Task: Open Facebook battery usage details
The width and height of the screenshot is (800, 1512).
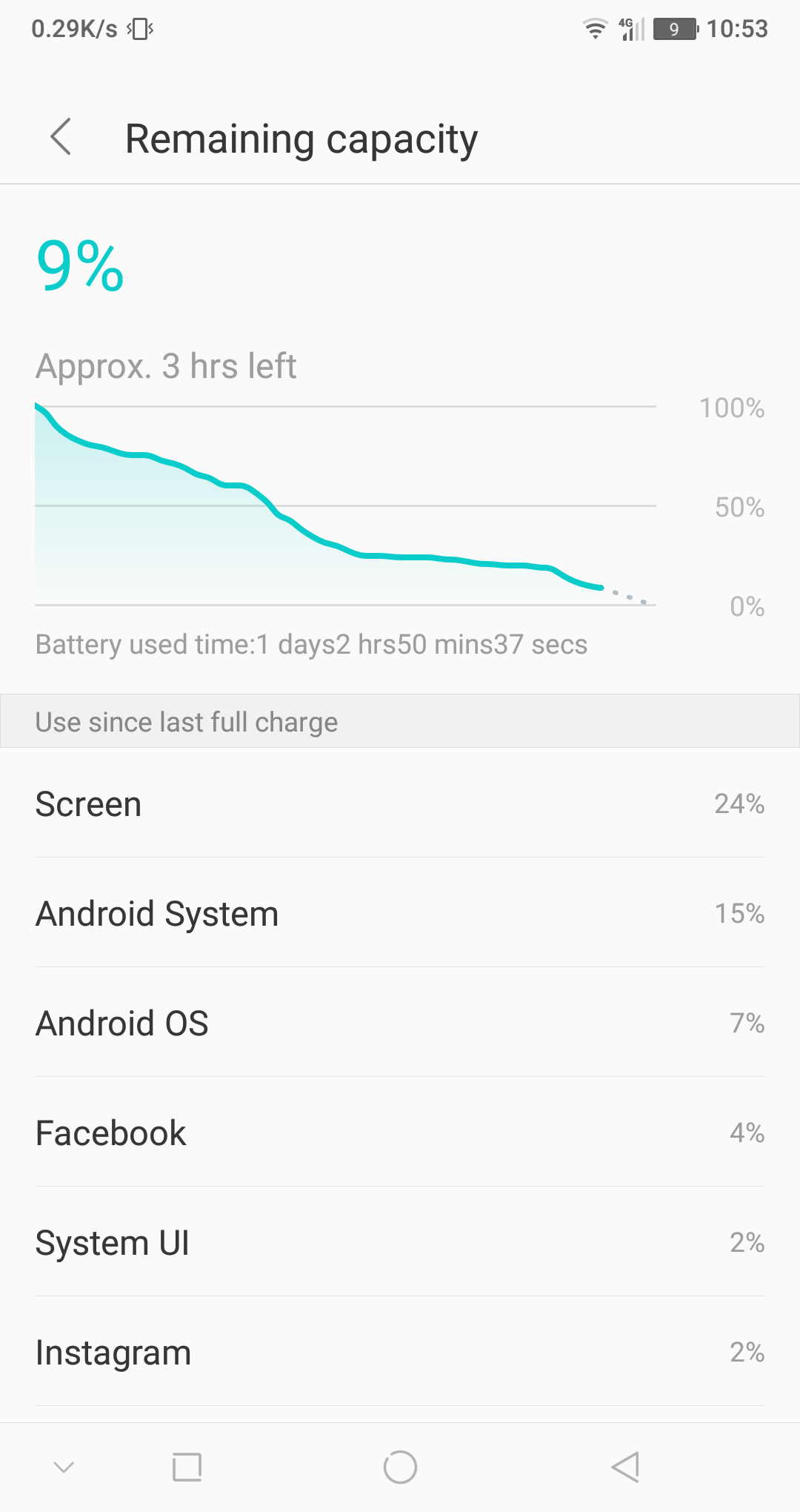Action: pyautogui.click(x=400, y=1133)
